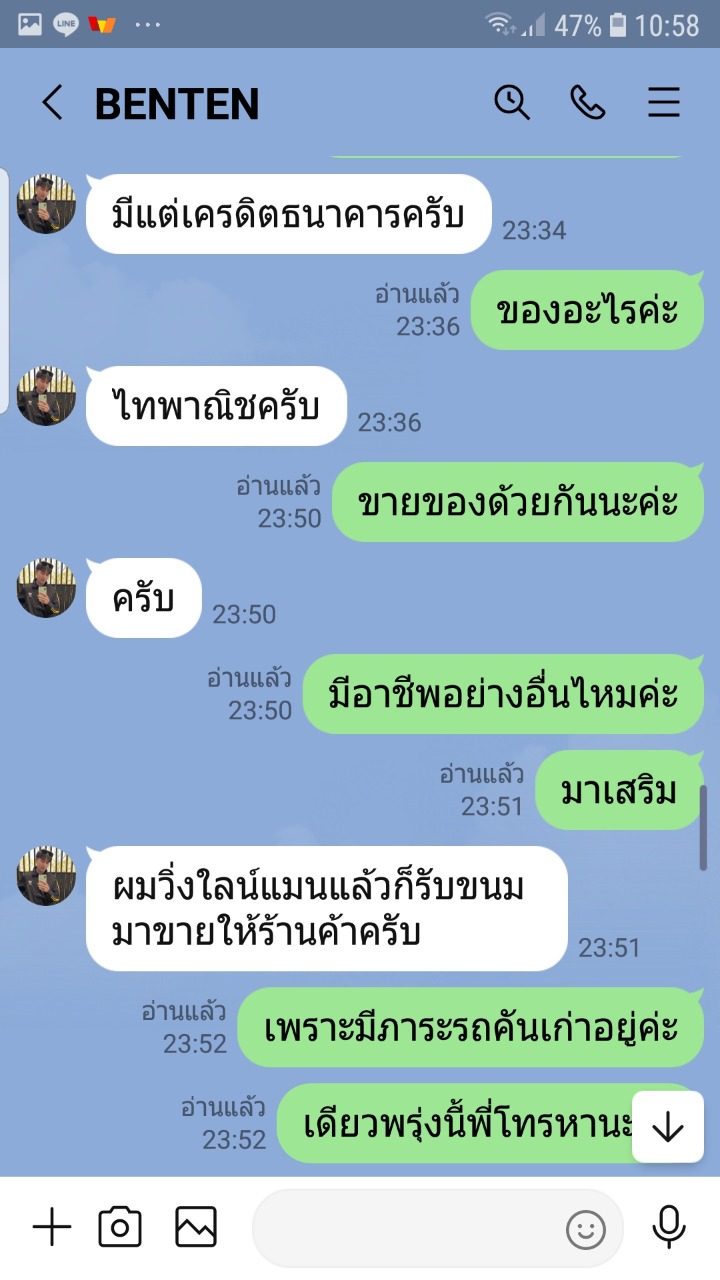Go back from the BENTEN chat
720x1280 pixels.
[52, 103]
